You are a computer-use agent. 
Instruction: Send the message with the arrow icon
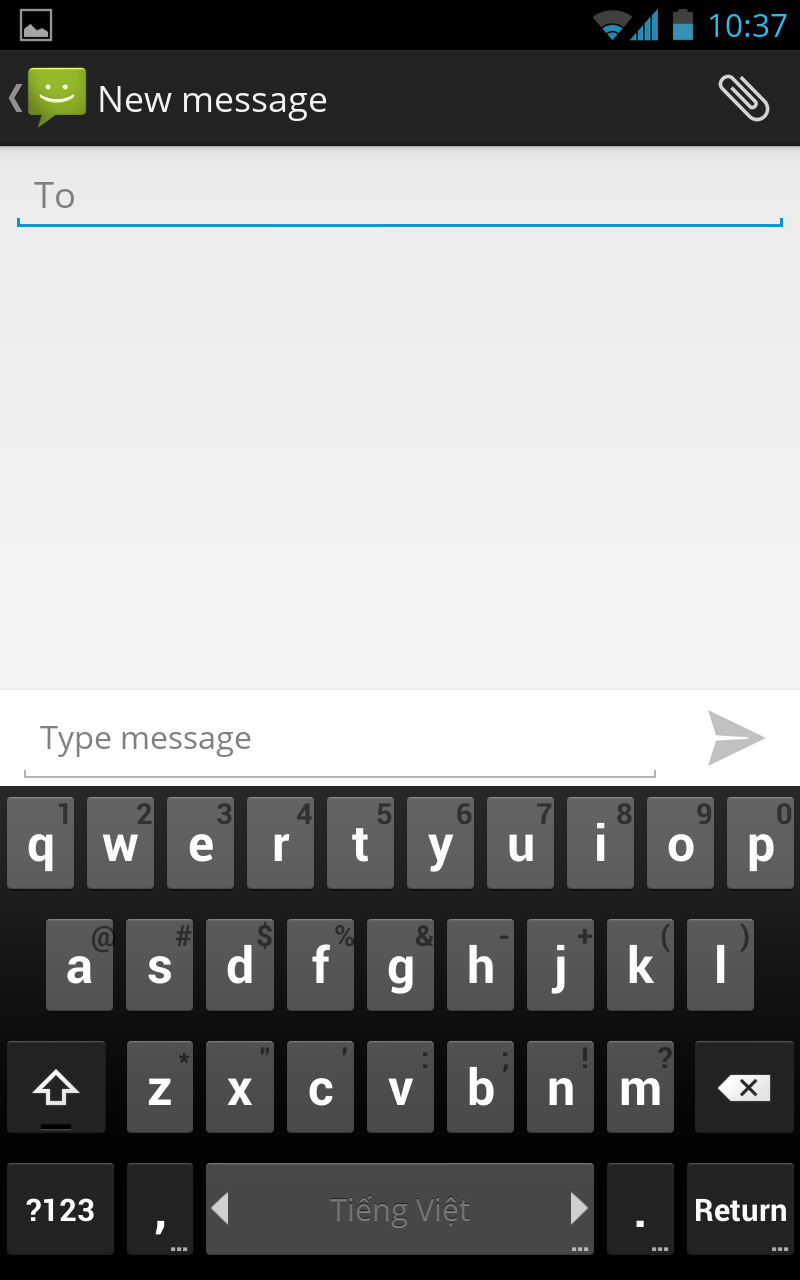click(736, 738)
